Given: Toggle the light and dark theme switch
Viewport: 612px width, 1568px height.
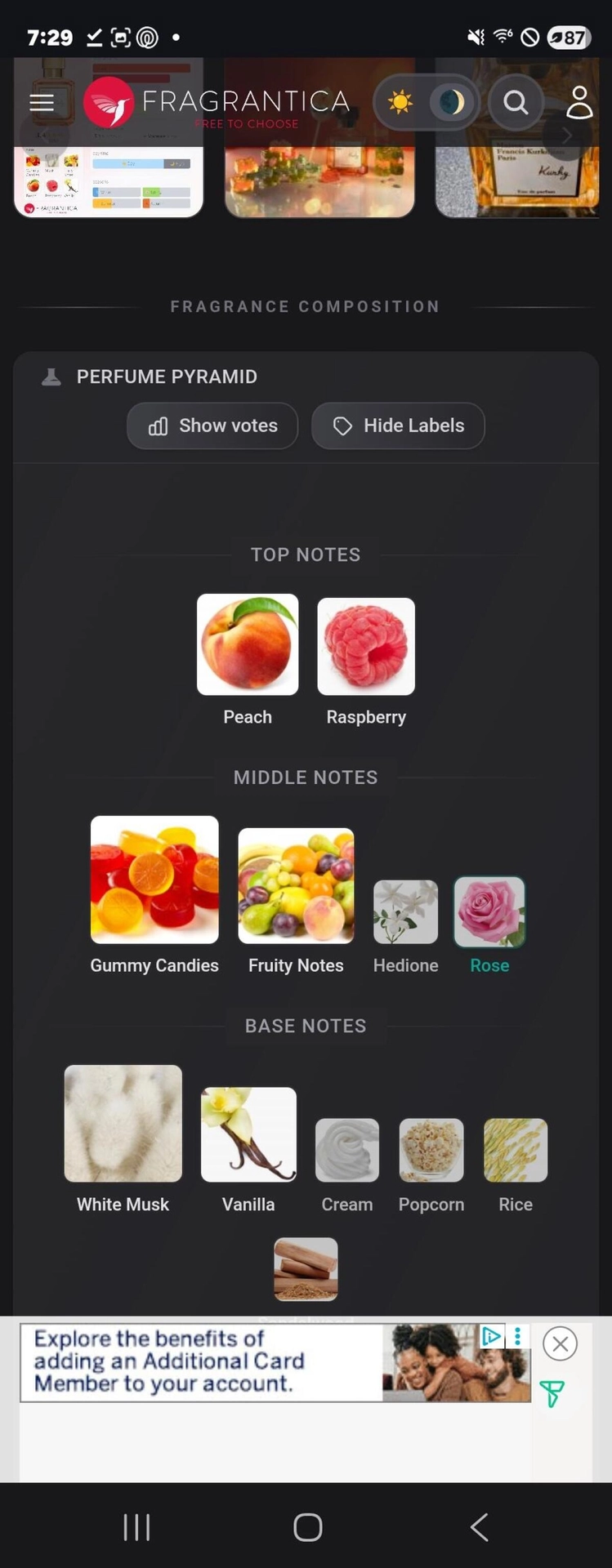Looking at the screenshot, I should pyautogui.click(x=426, y=102).
